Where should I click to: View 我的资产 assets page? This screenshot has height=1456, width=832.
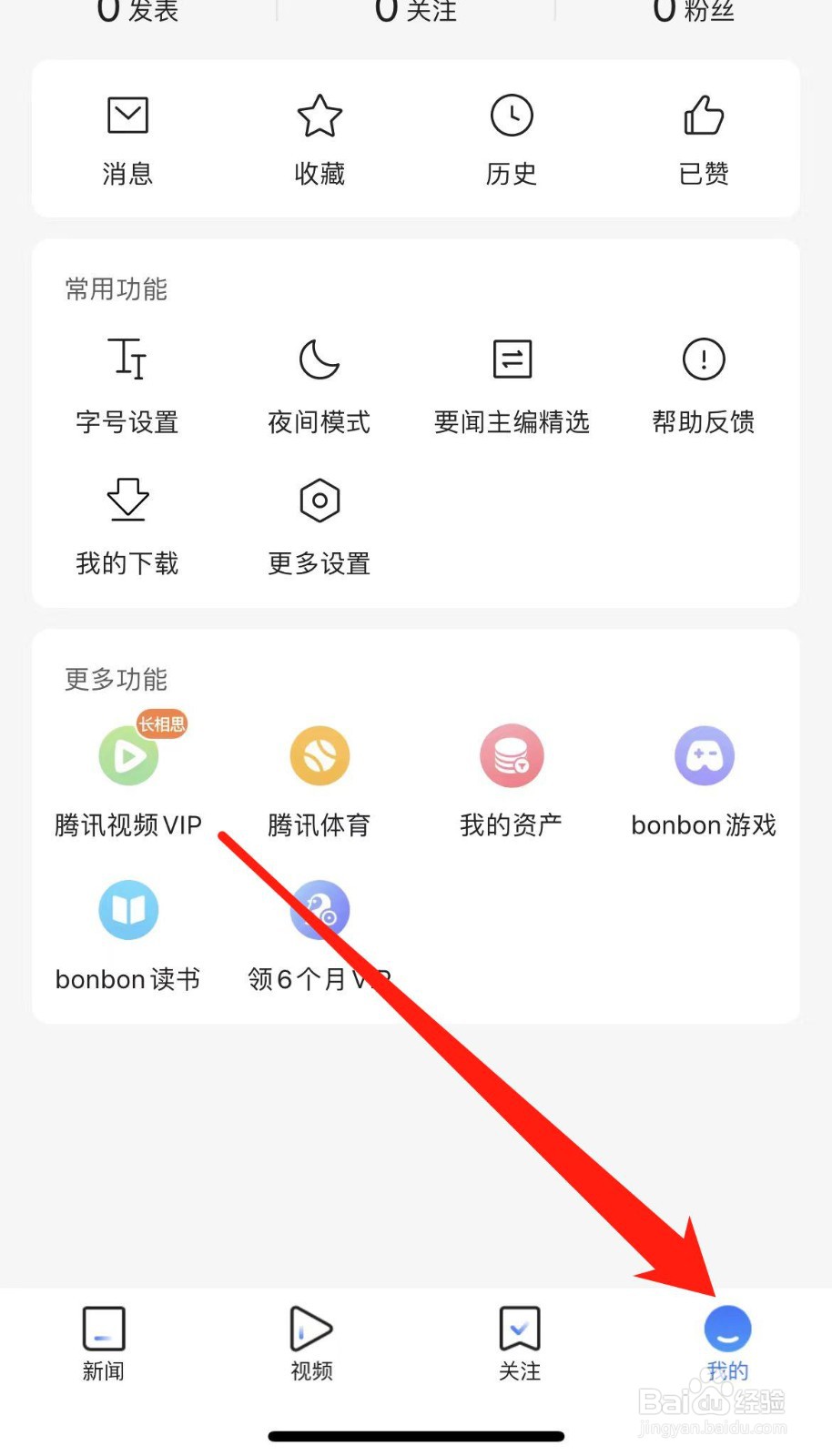click(512, 778)
